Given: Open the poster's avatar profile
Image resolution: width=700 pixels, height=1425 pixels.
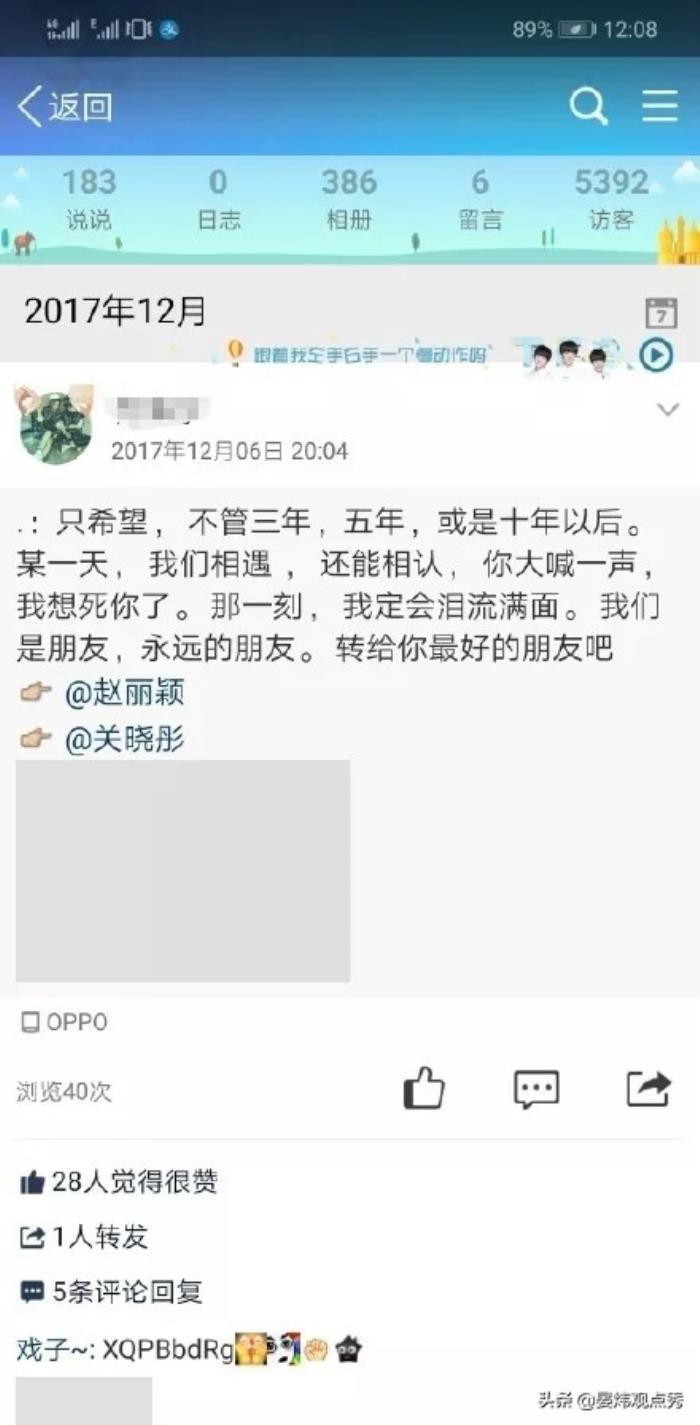Looking at the screenshot, I should pyautogui.click(x=56, y=428).
